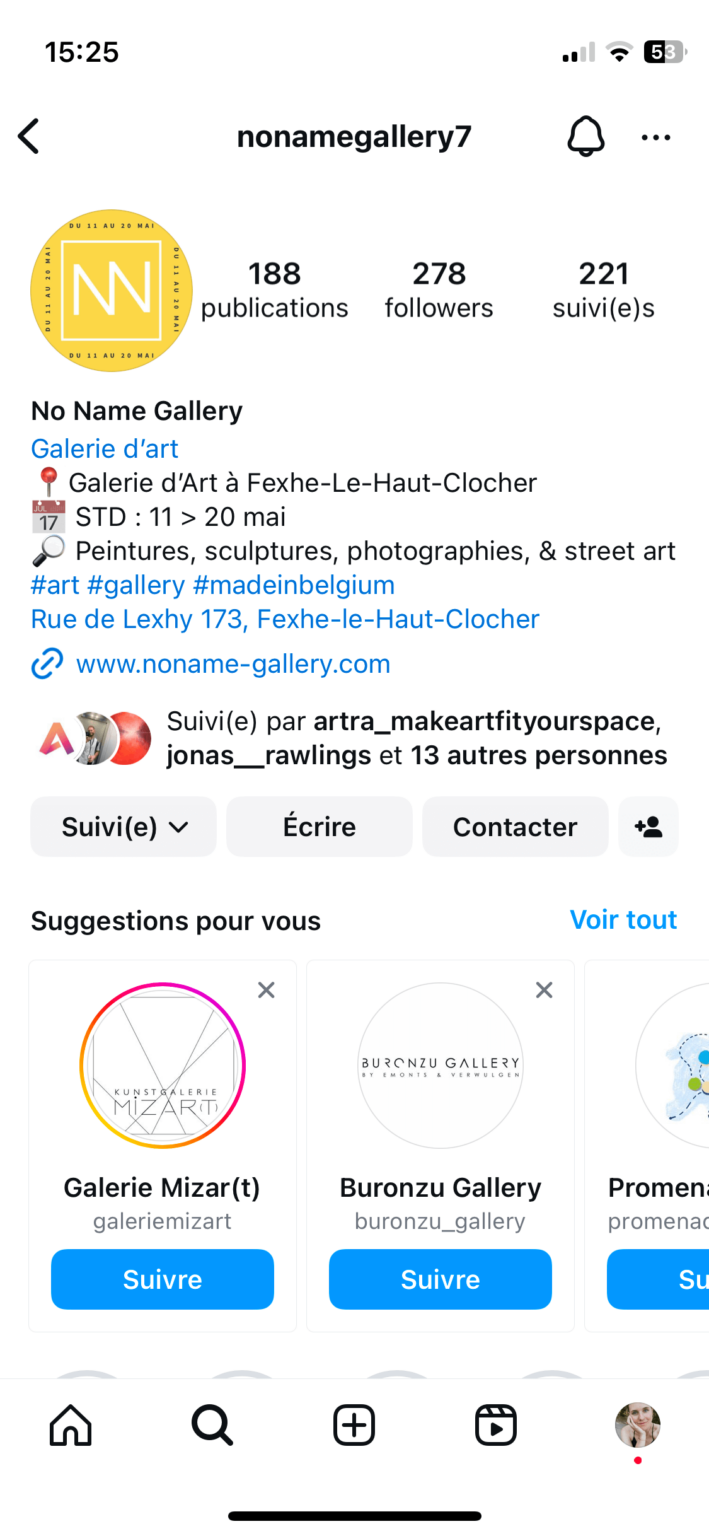Screen dimensions: 709x1536
Task: Open the 221 suivi(e)s list
Action: 603,290
